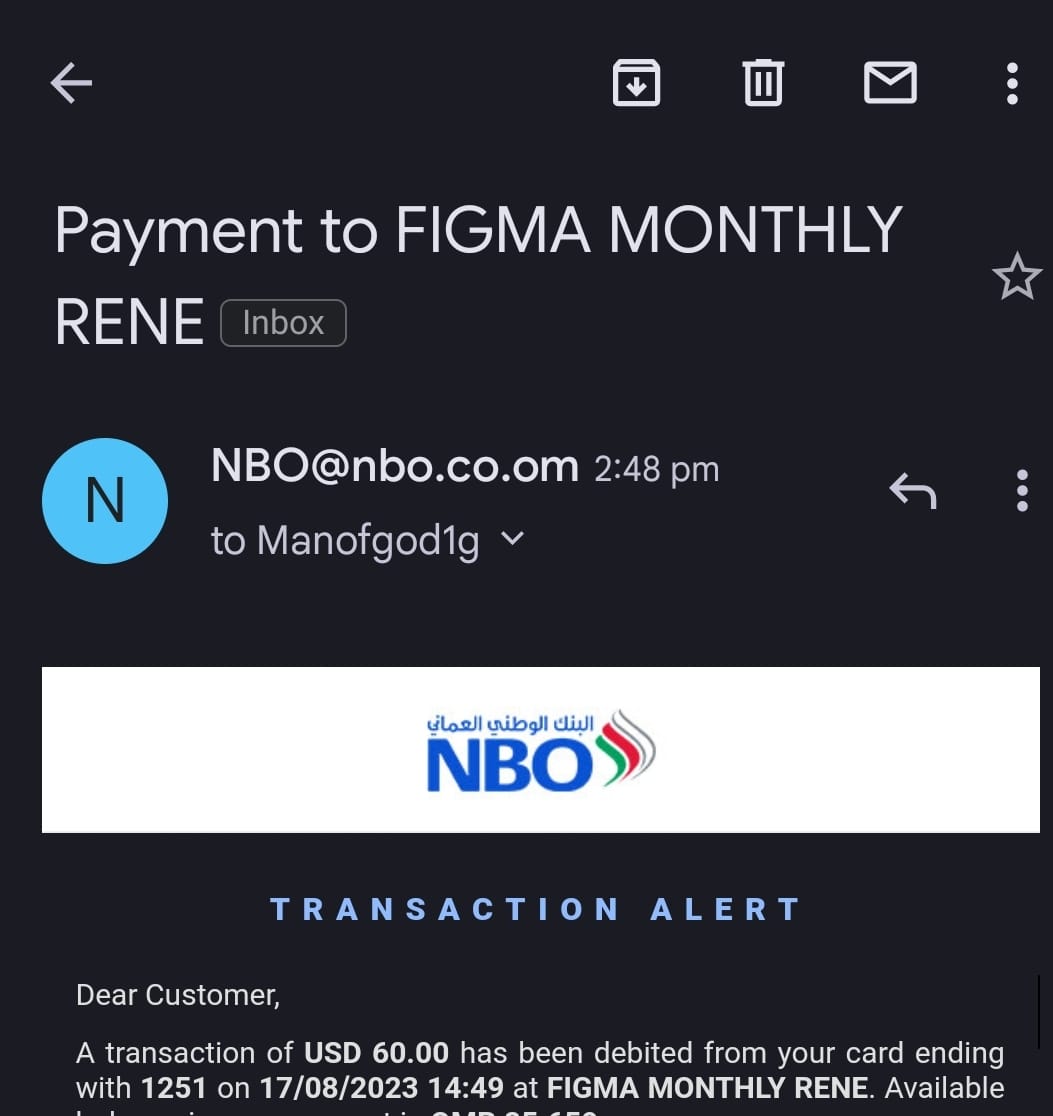Expand recipient details for Manofgod1g
The width and height of the screenshot is (1053, 1116).
click(x=511, y=539)
